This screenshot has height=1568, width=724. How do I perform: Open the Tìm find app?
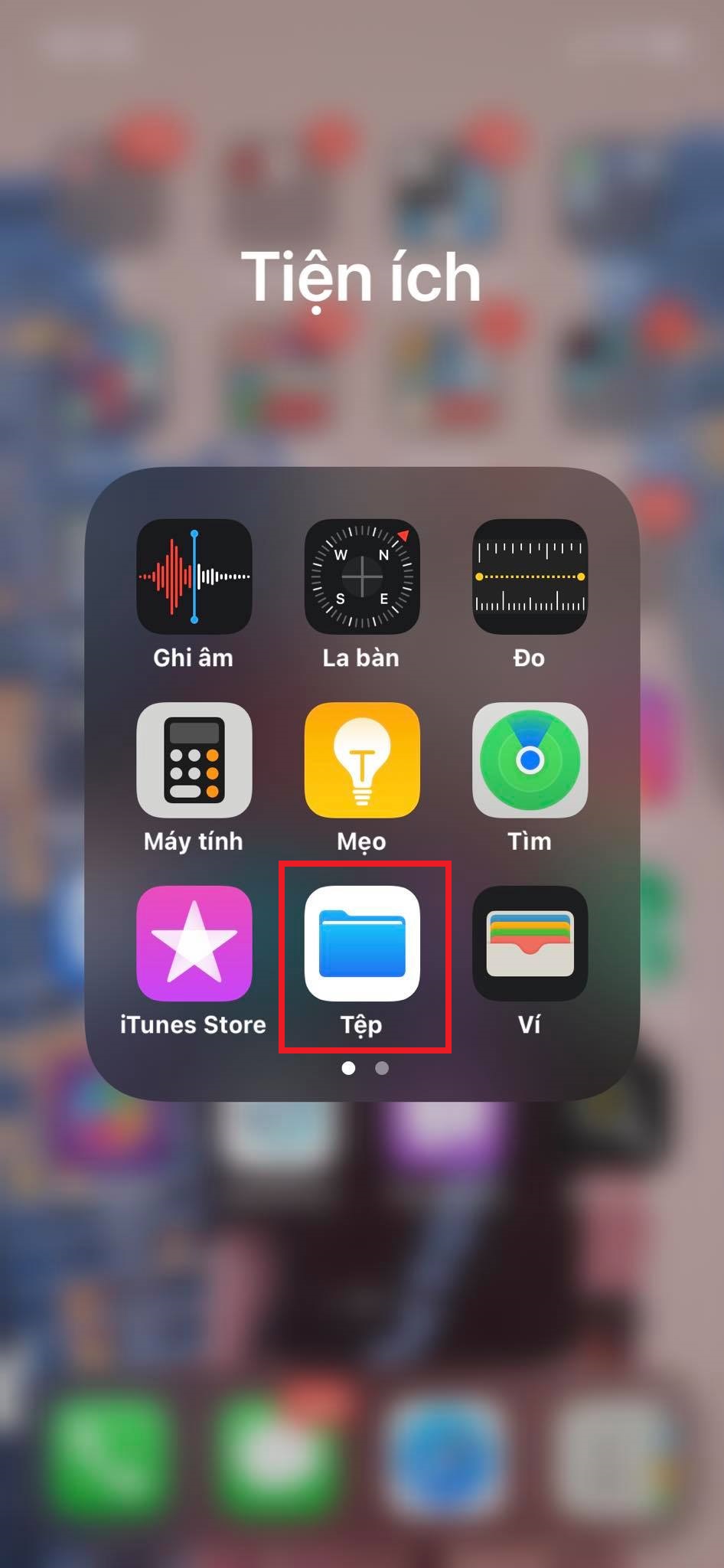click(530, 760)
